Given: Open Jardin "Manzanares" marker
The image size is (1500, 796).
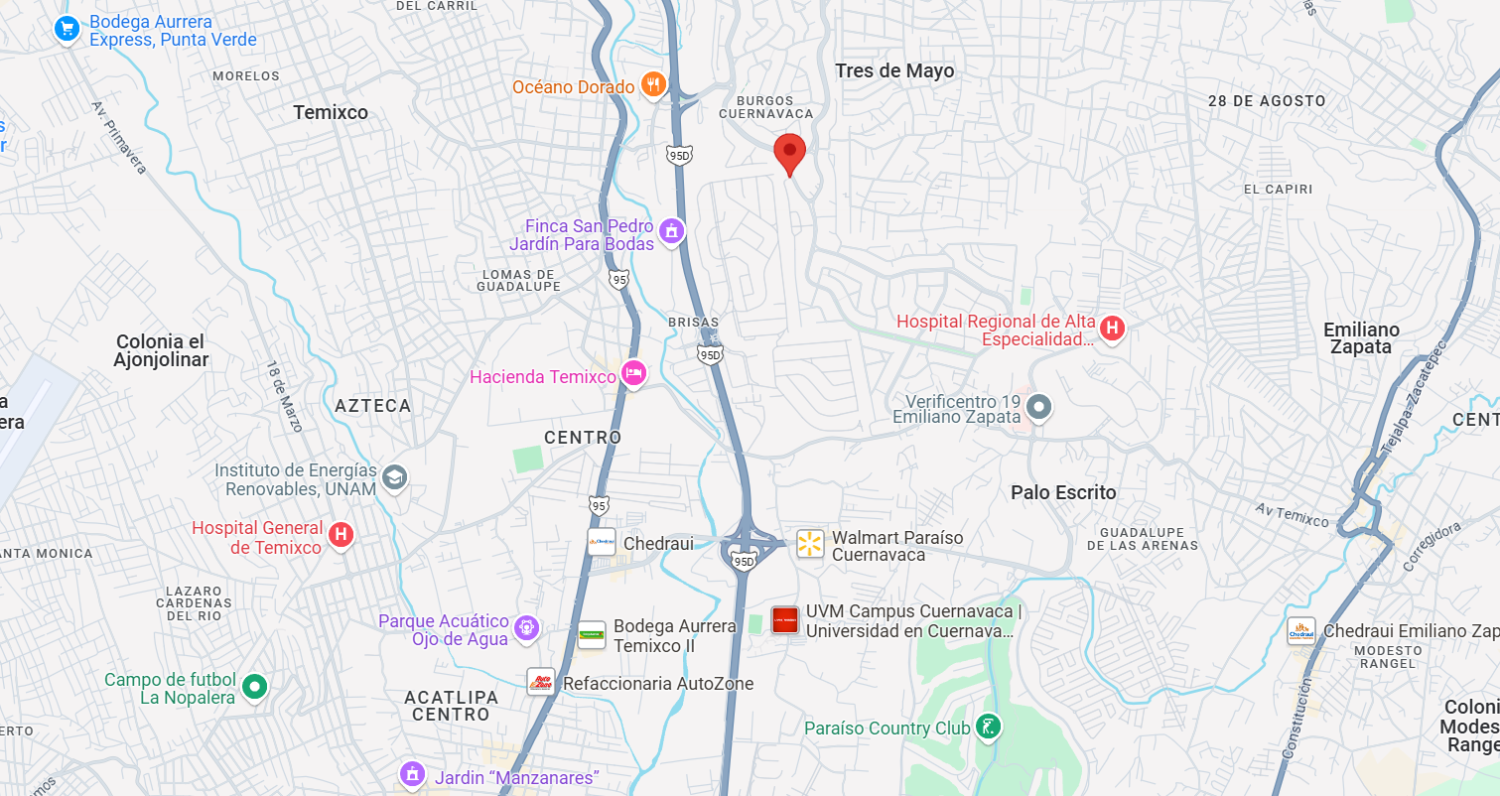Looking at the screenshot, I should [x=411, y=775].
